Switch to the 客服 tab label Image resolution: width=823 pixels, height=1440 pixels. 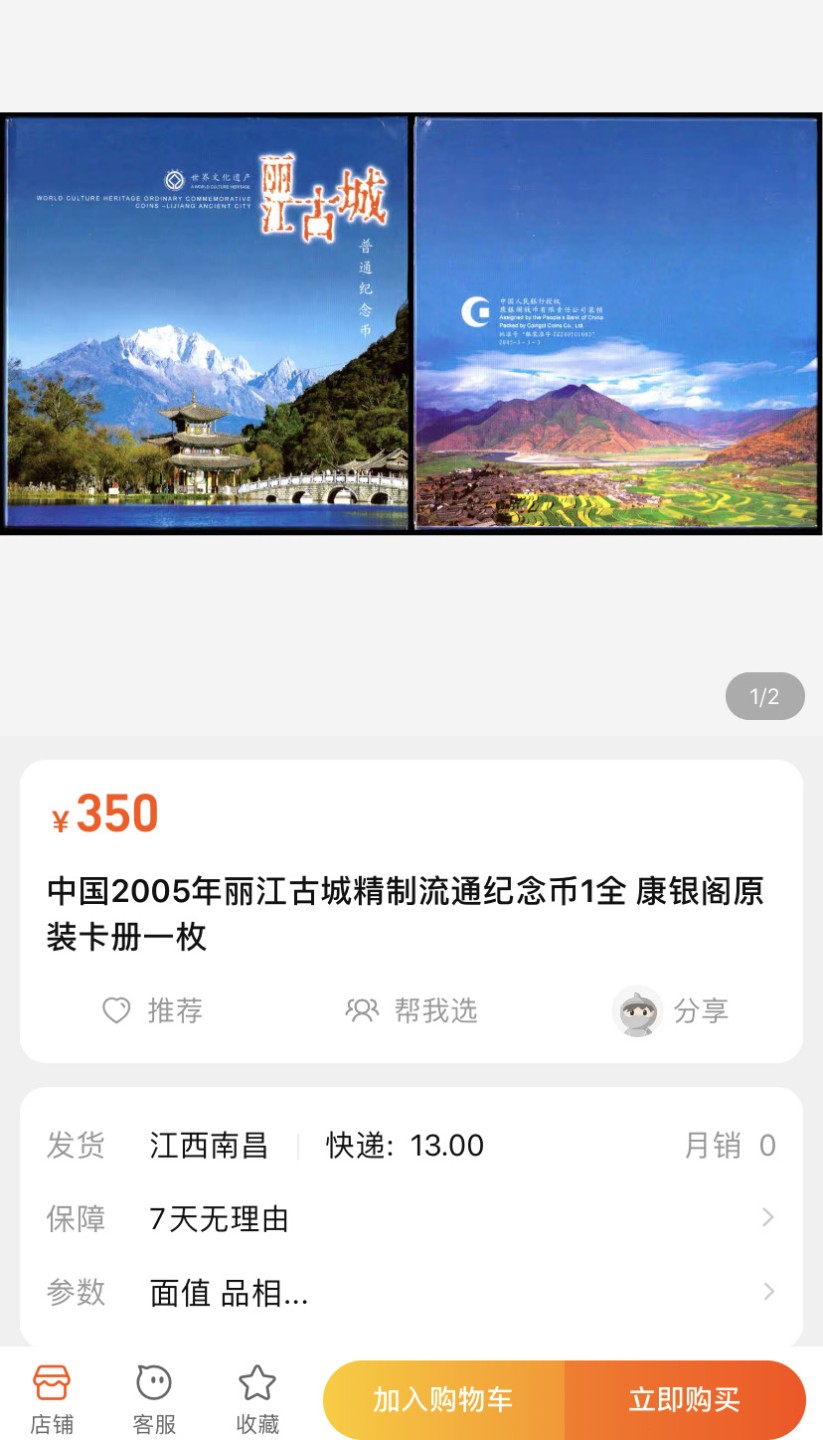point(152,1424)
